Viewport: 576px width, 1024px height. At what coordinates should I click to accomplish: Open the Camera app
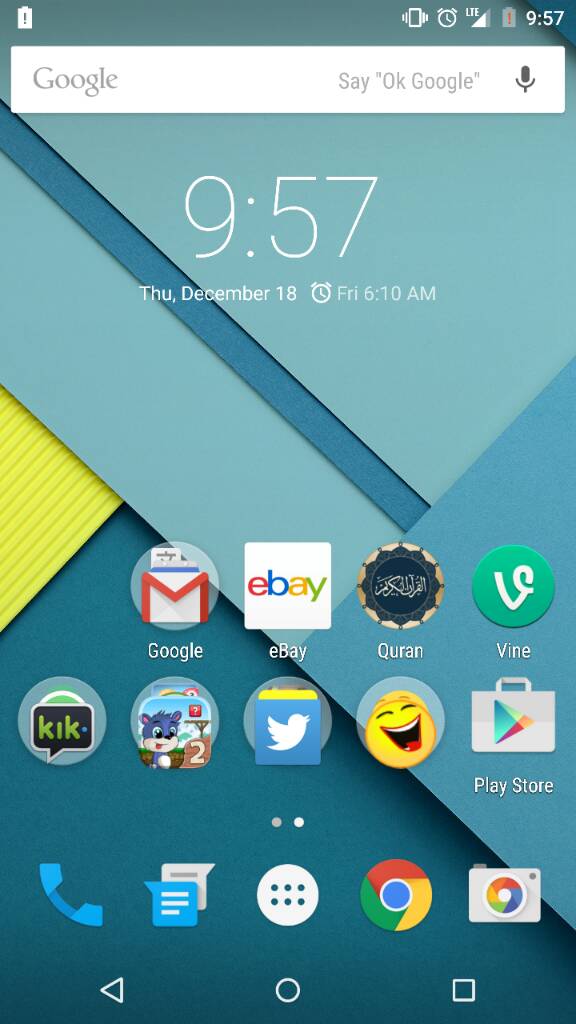[x=505, y=894]
